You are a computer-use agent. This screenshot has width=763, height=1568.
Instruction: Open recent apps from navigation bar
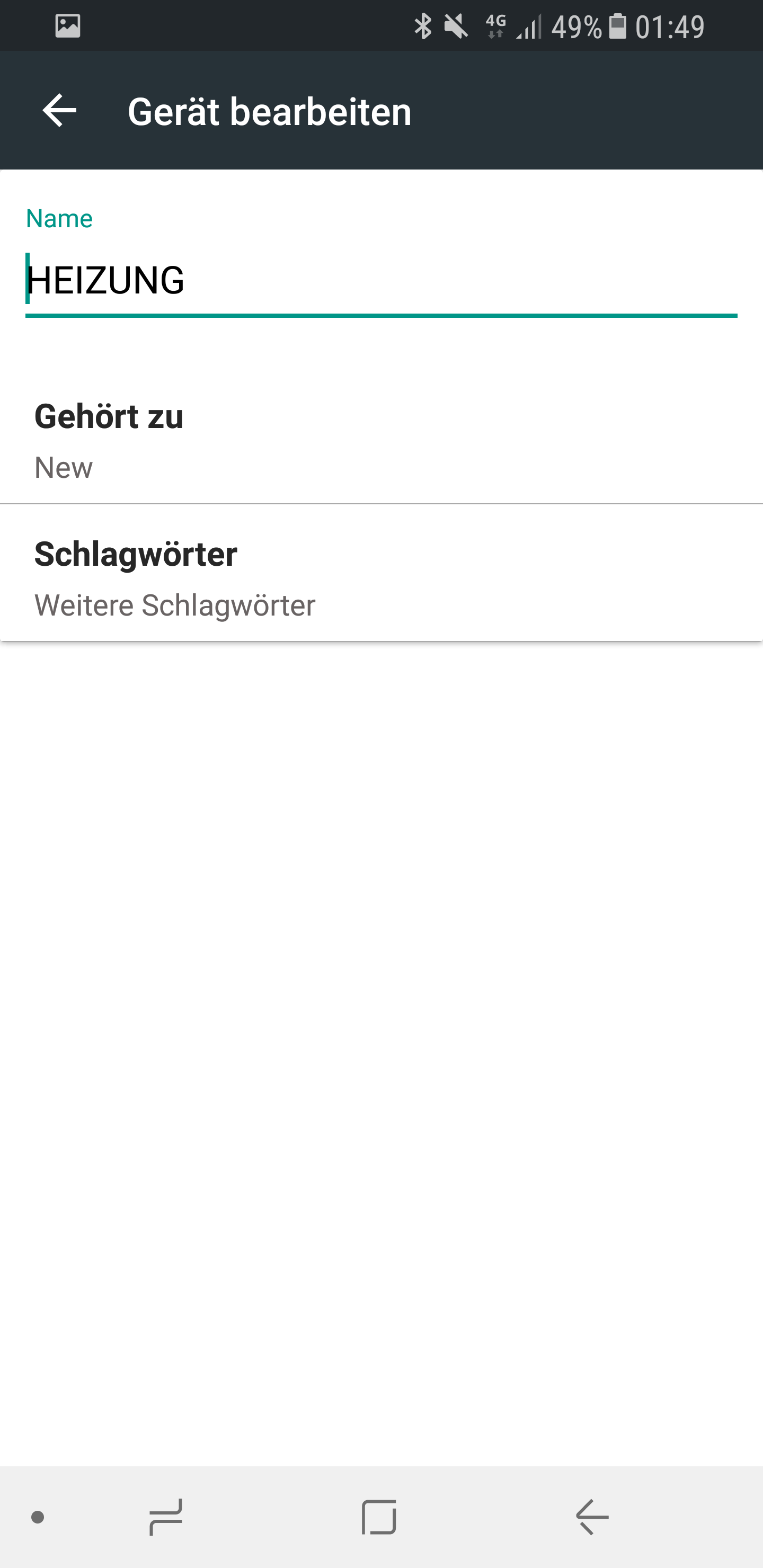[x=166, y=1516]
